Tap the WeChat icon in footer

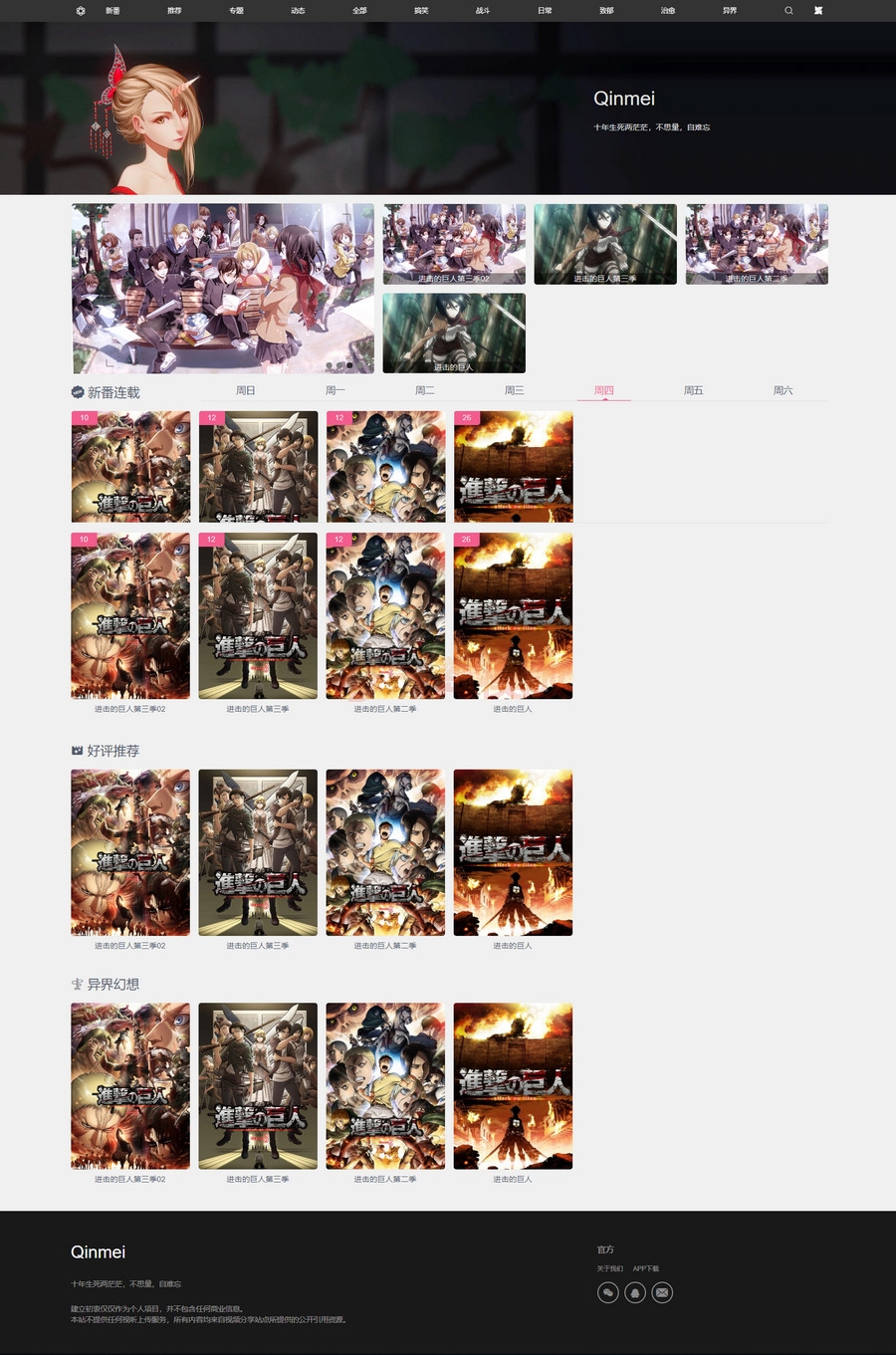pyautogui.click(x=608, y=1292)
